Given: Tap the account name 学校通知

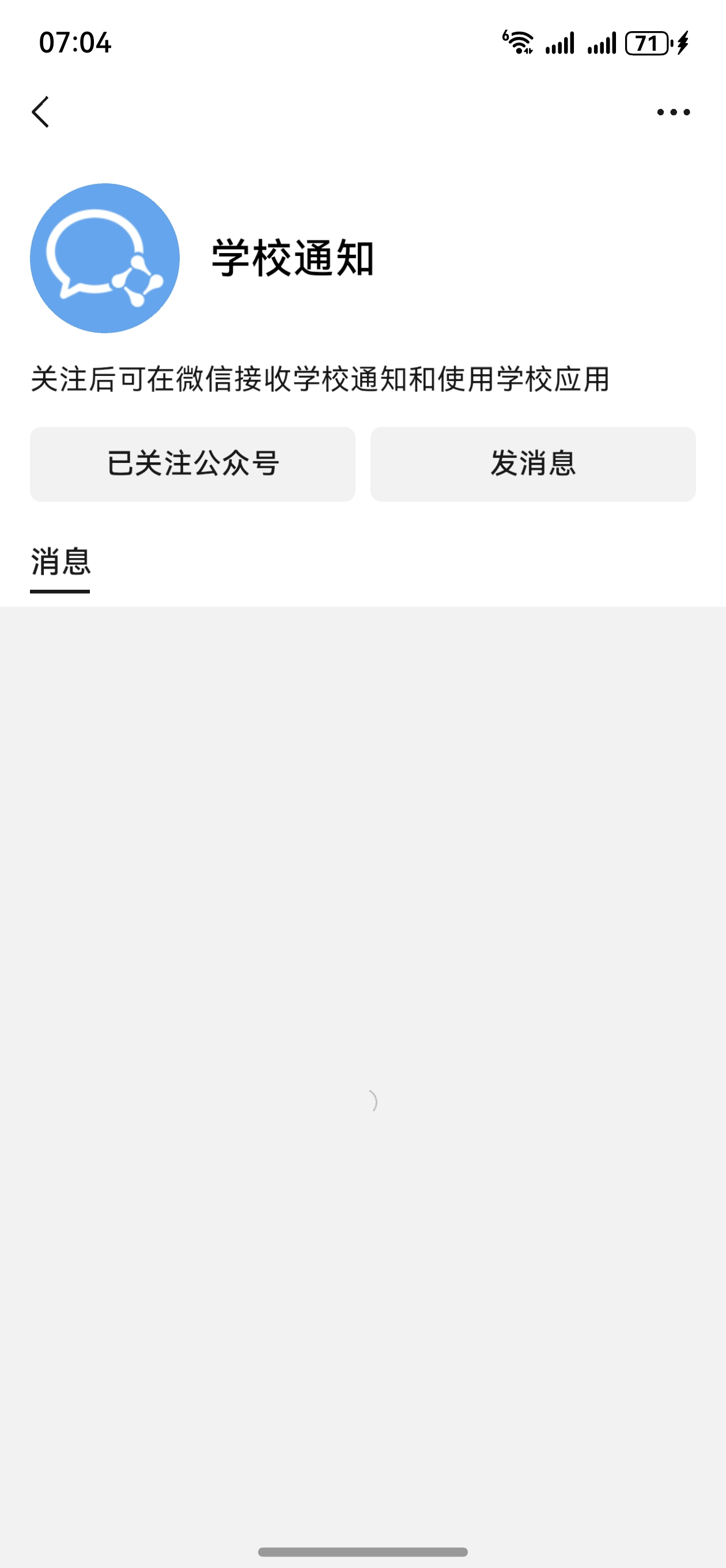Looking at the screenshot, I should 294,257.
